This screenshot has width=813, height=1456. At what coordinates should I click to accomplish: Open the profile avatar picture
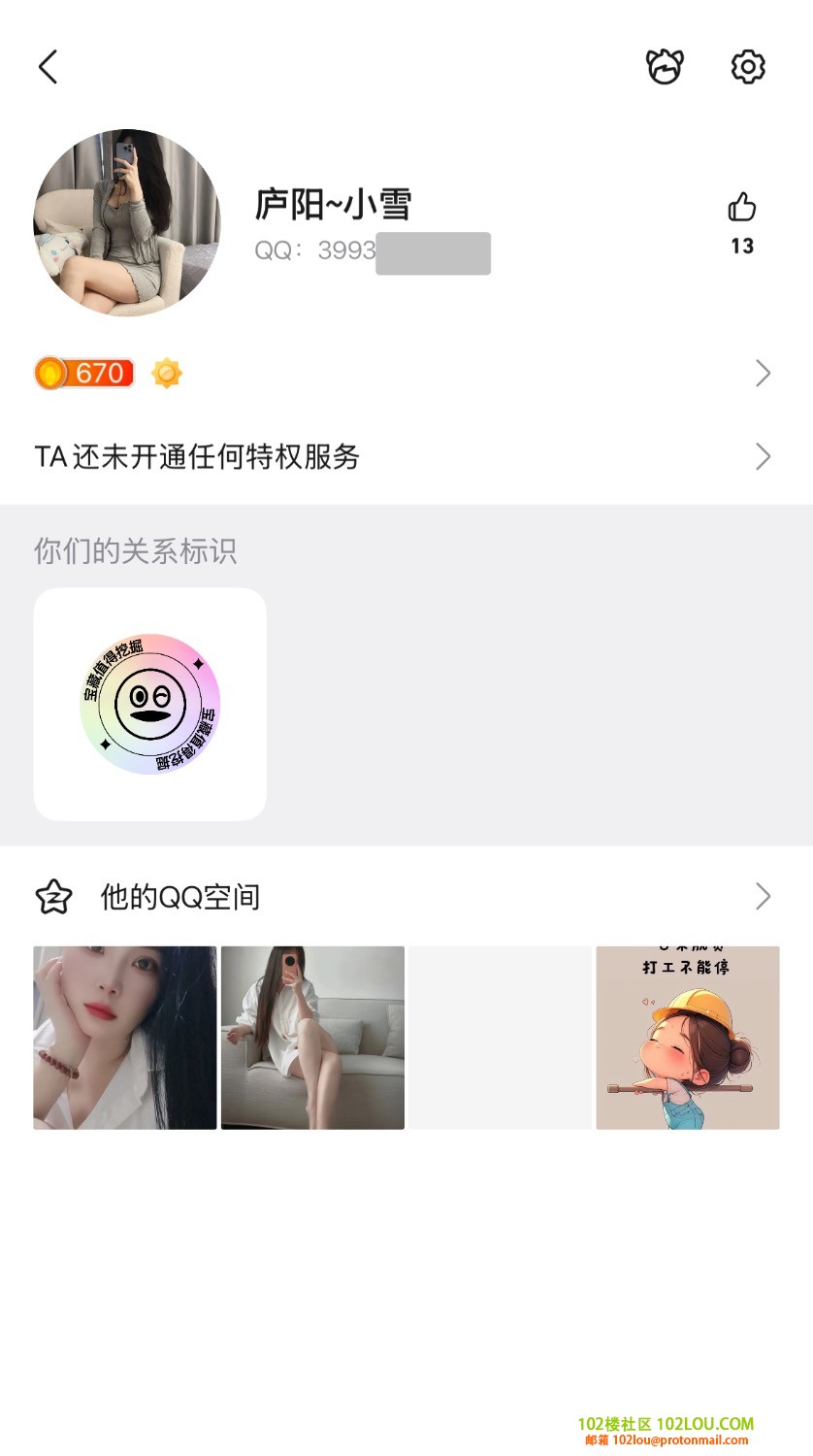[127, 222]
